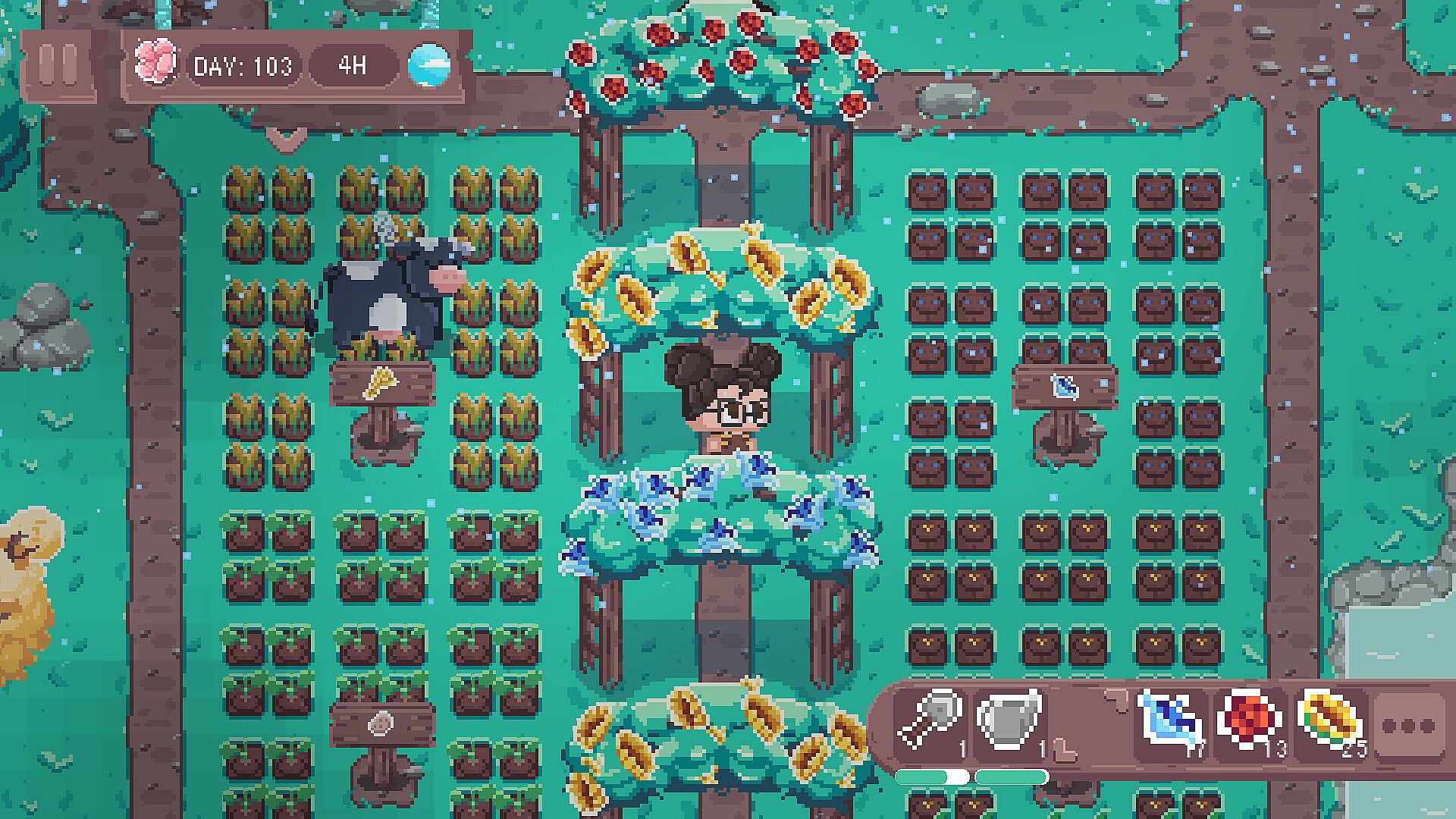Select the yellow fruit item slot
The width and height of the screenshot is (1456, 819).
(x=1329, y=722)
